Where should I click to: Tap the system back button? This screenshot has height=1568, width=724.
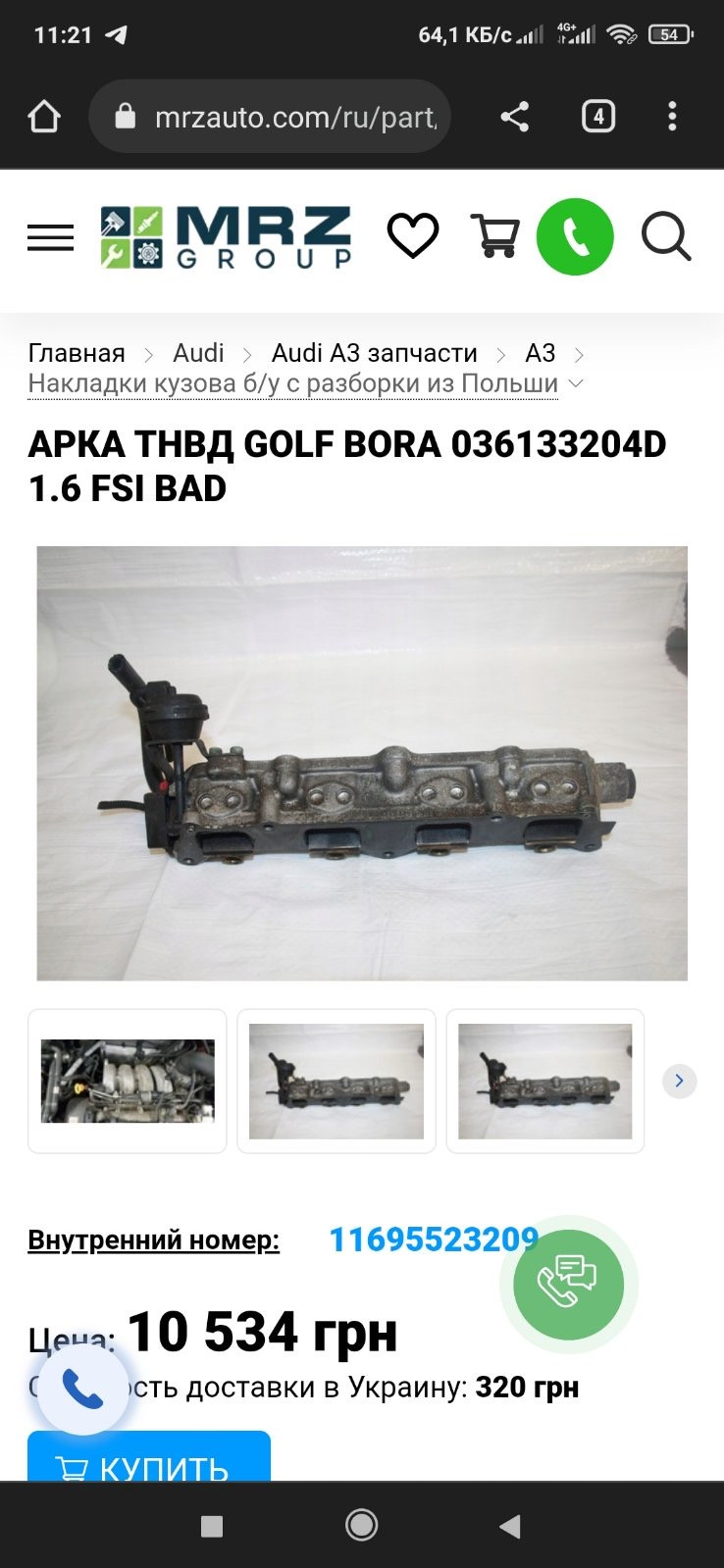(x=509, y=1526)
